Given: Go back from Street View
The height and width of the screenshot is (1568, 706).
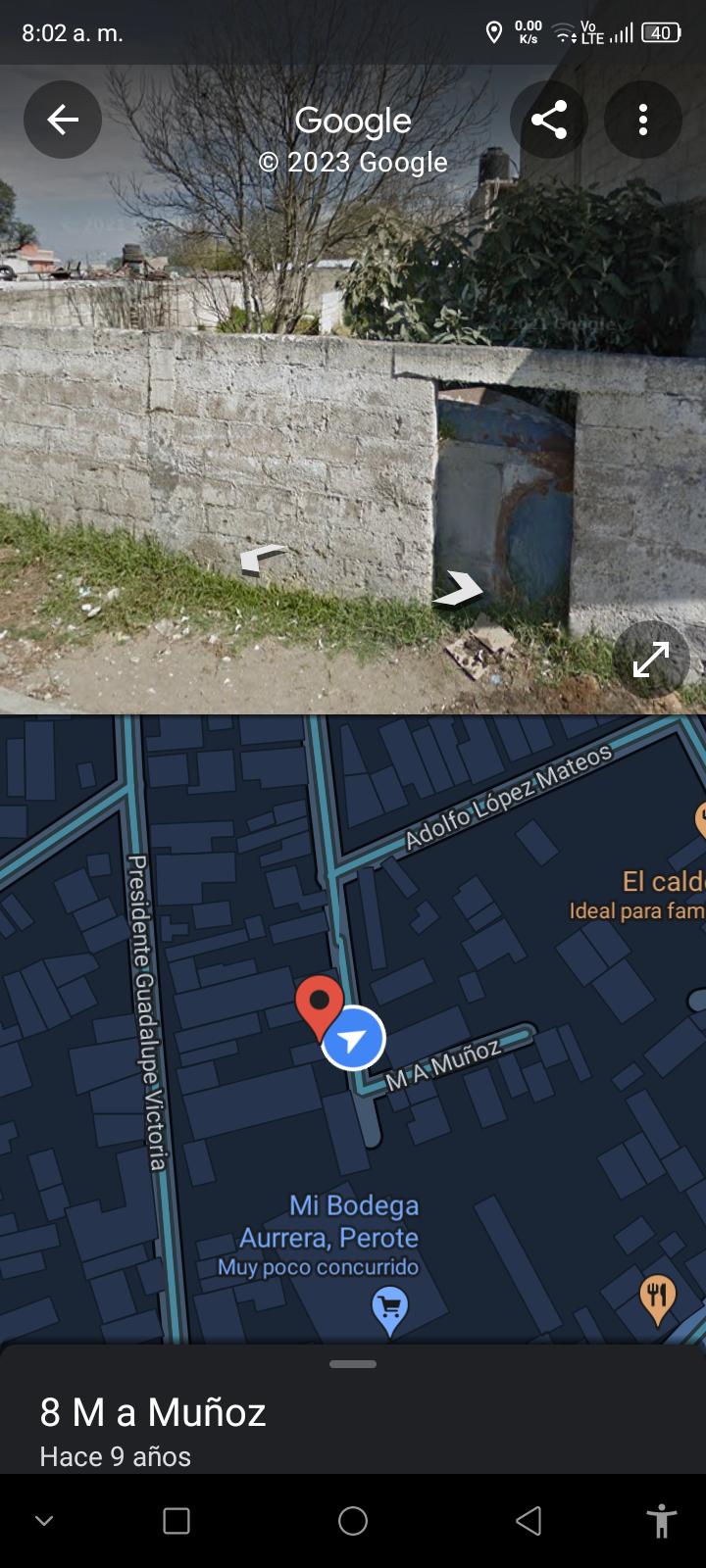Looking at the screenshot, I should point(63,120).
